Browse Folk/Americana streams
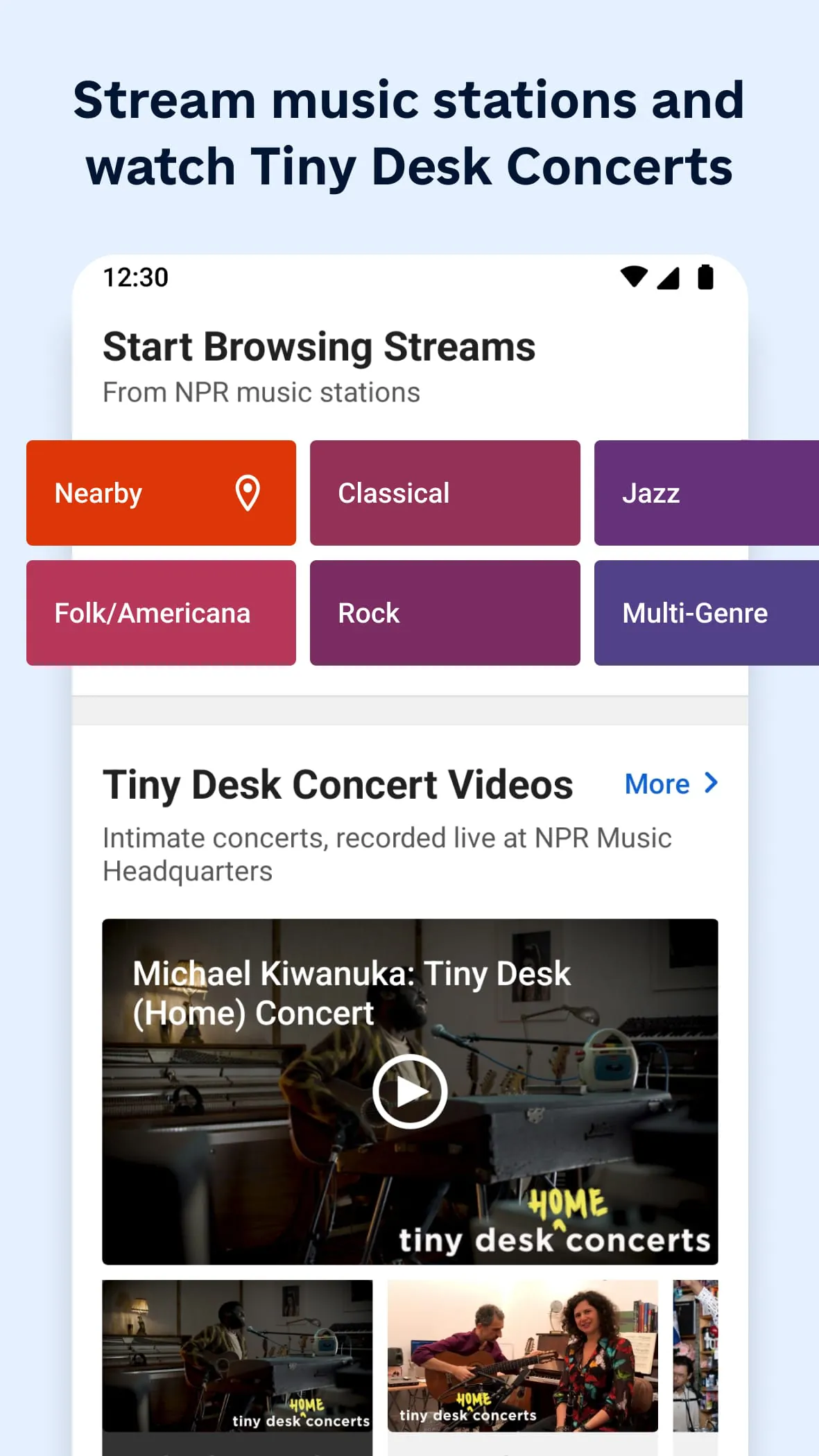Screen dimensions: 819x1456 (x=160, y=612)
